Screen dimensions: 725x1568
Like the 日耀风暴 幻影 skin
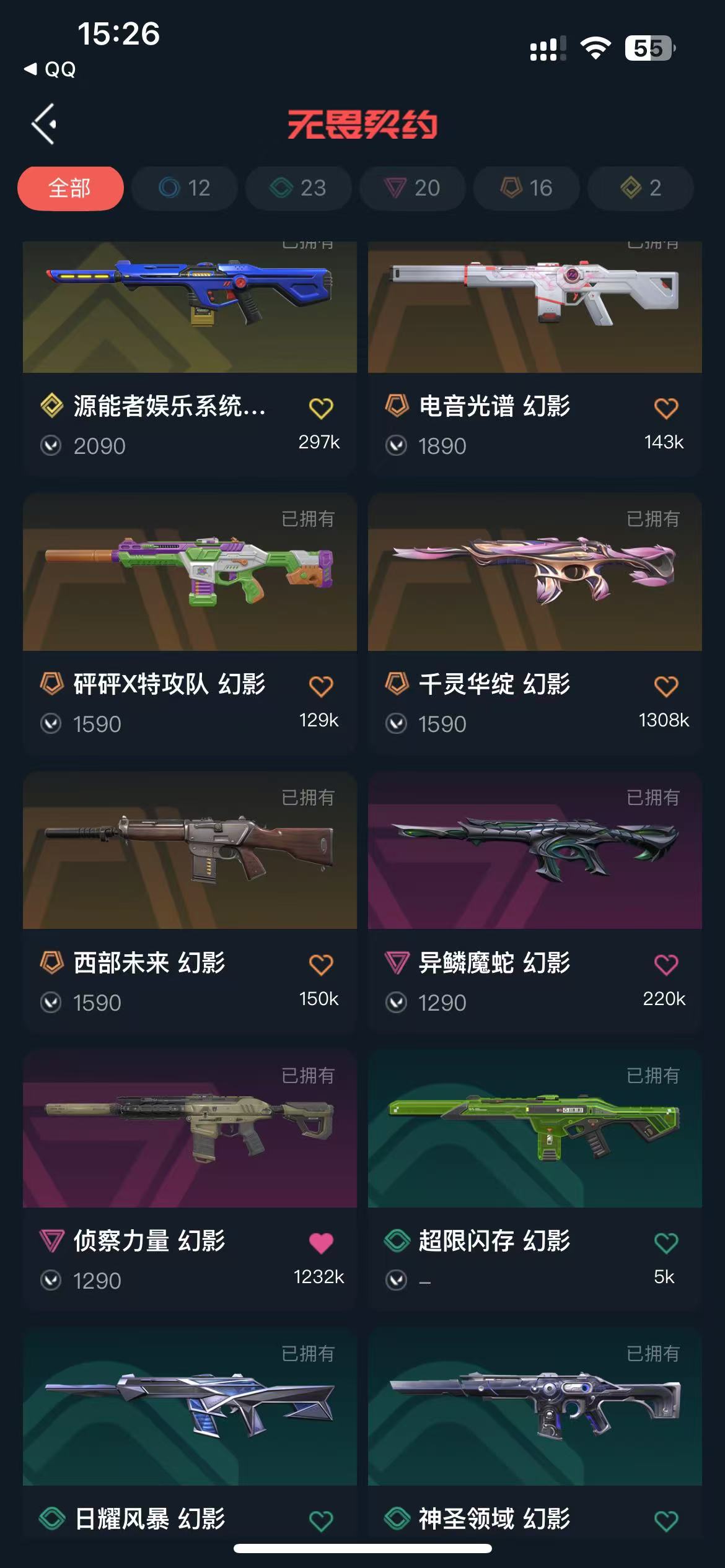coord(321,1520)
